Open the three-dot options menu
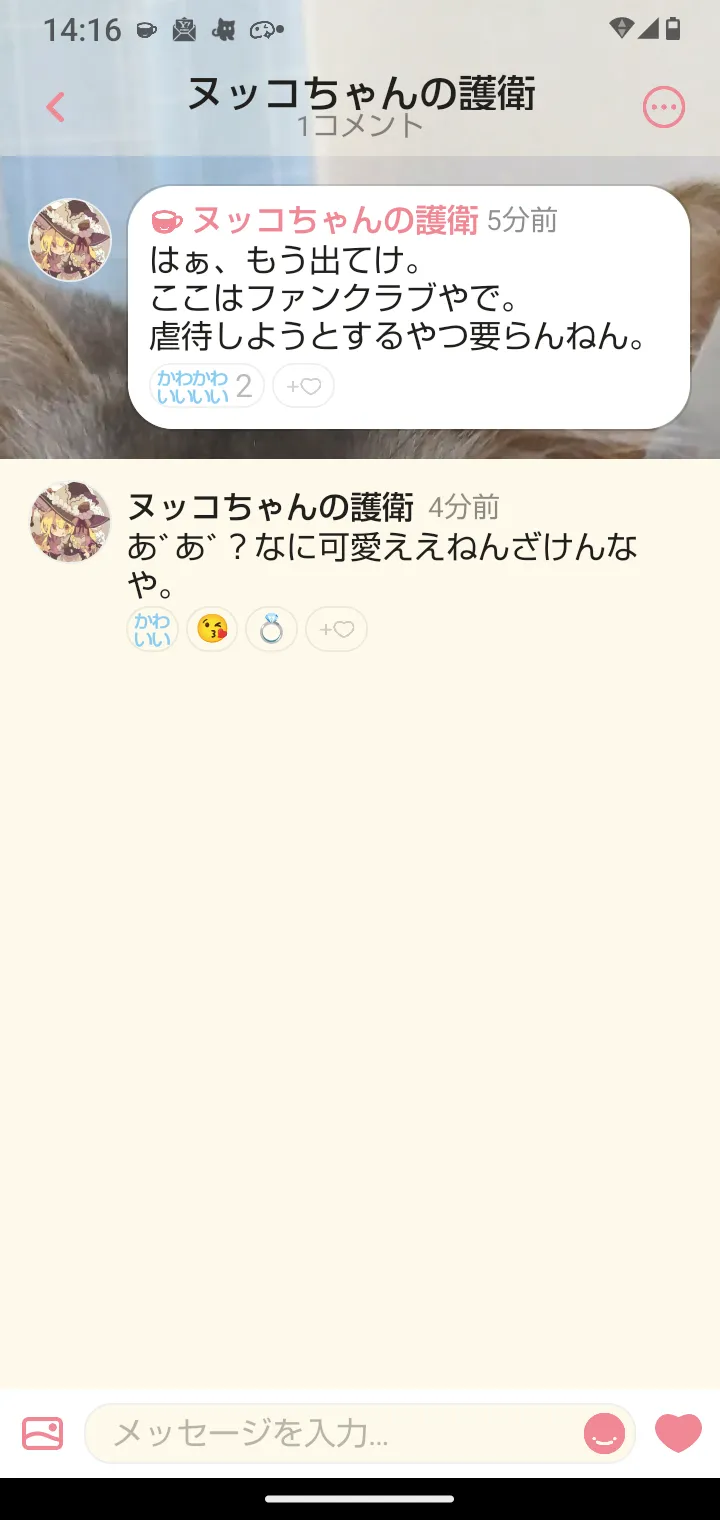 coord(663,107)
